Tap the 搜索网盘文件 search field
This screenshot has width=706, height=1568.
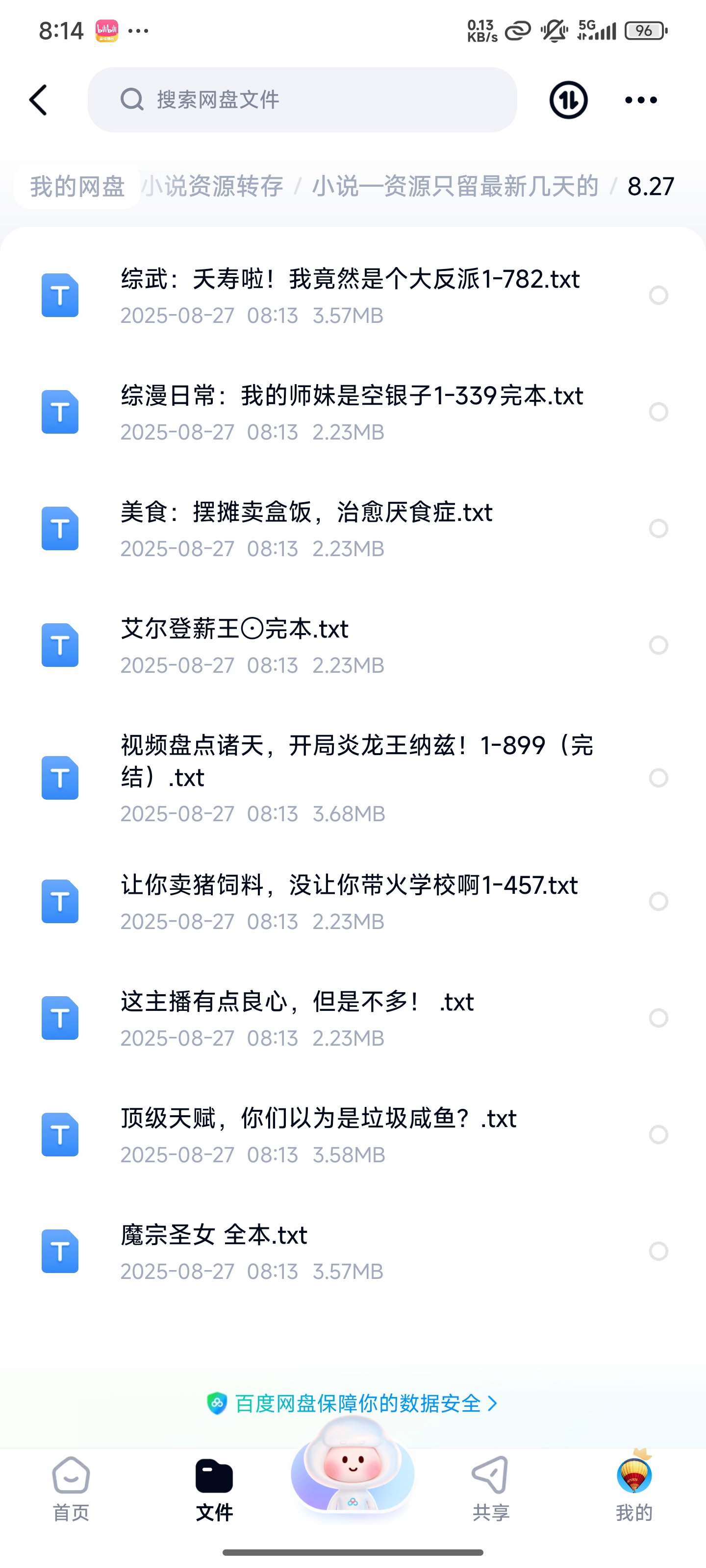point(302,100)
